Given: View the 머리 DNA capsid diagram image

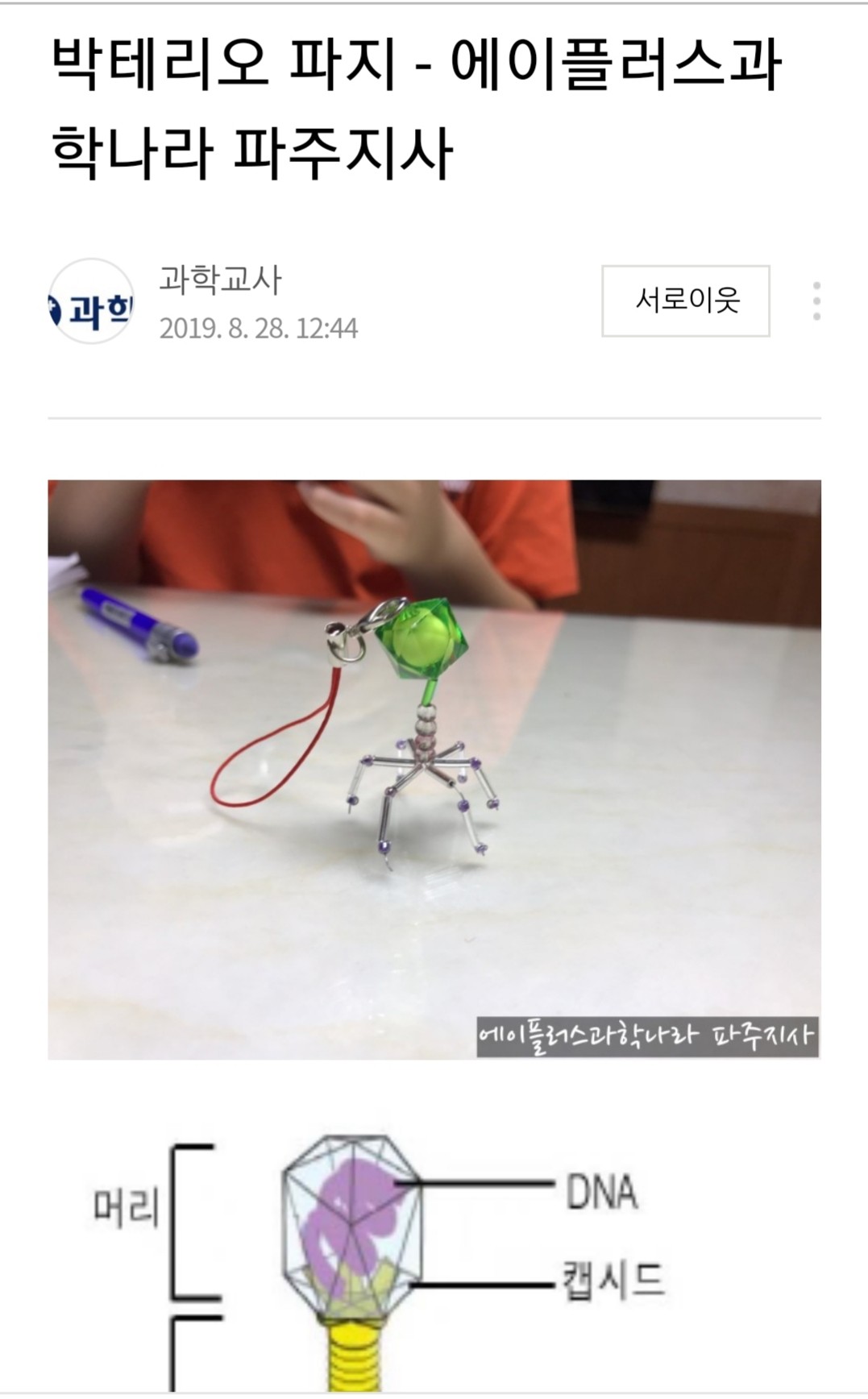Looking at the screenshot, I should point(379,1257).
